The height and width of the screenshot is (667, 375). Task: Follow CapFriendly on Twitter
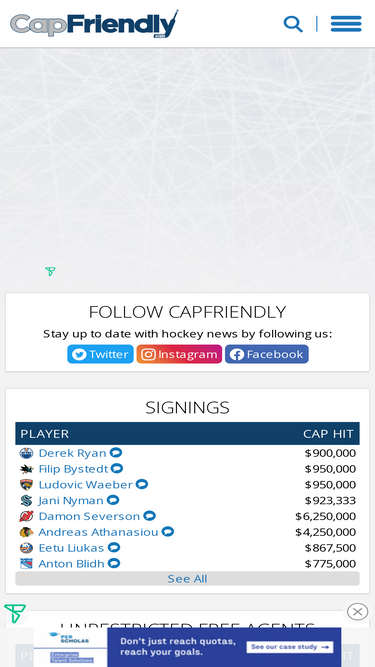(100, 354)
